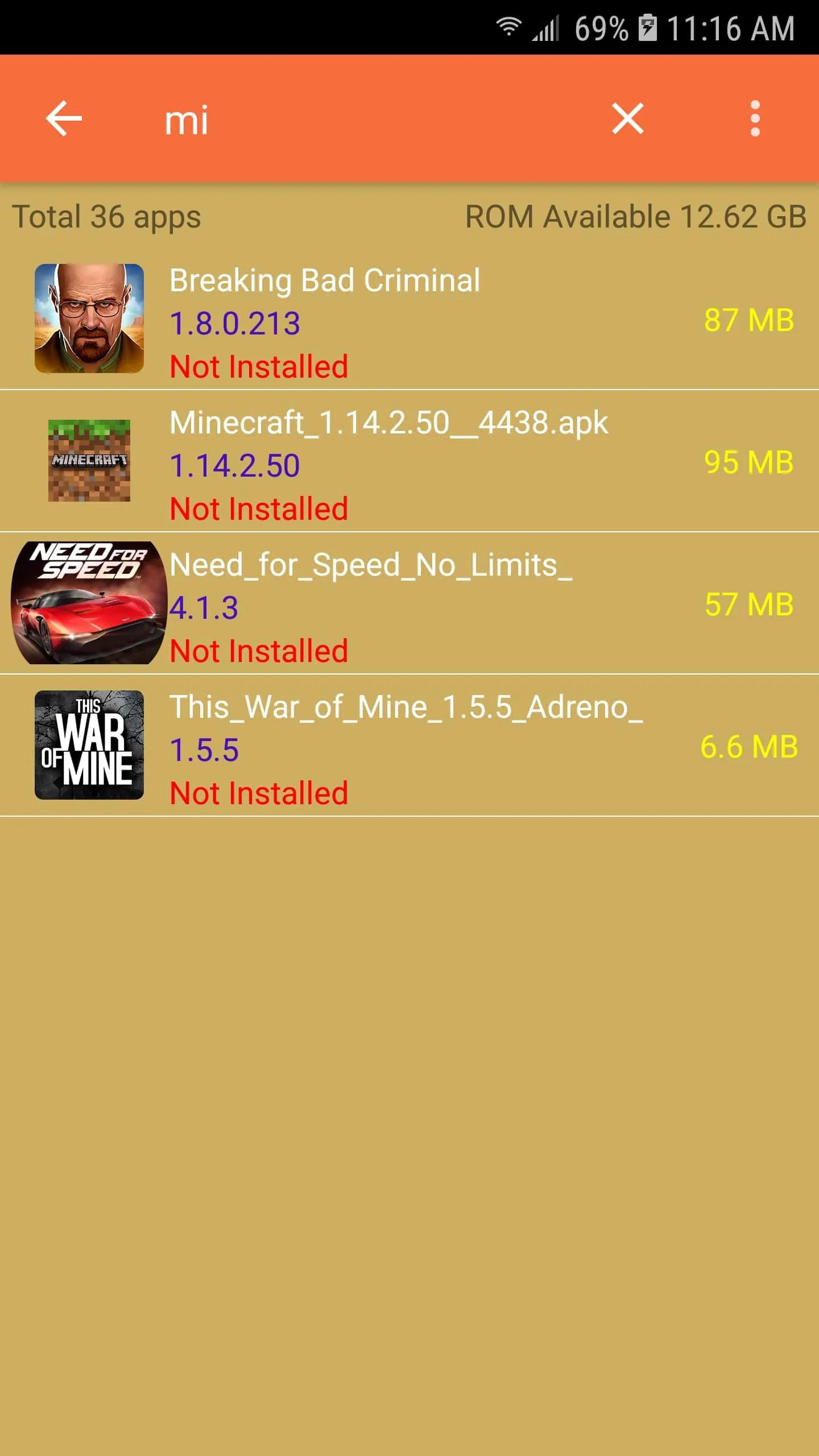Tap the clock showing 11:16 AM
The image size is (819, 1456).
coord(734,27)
